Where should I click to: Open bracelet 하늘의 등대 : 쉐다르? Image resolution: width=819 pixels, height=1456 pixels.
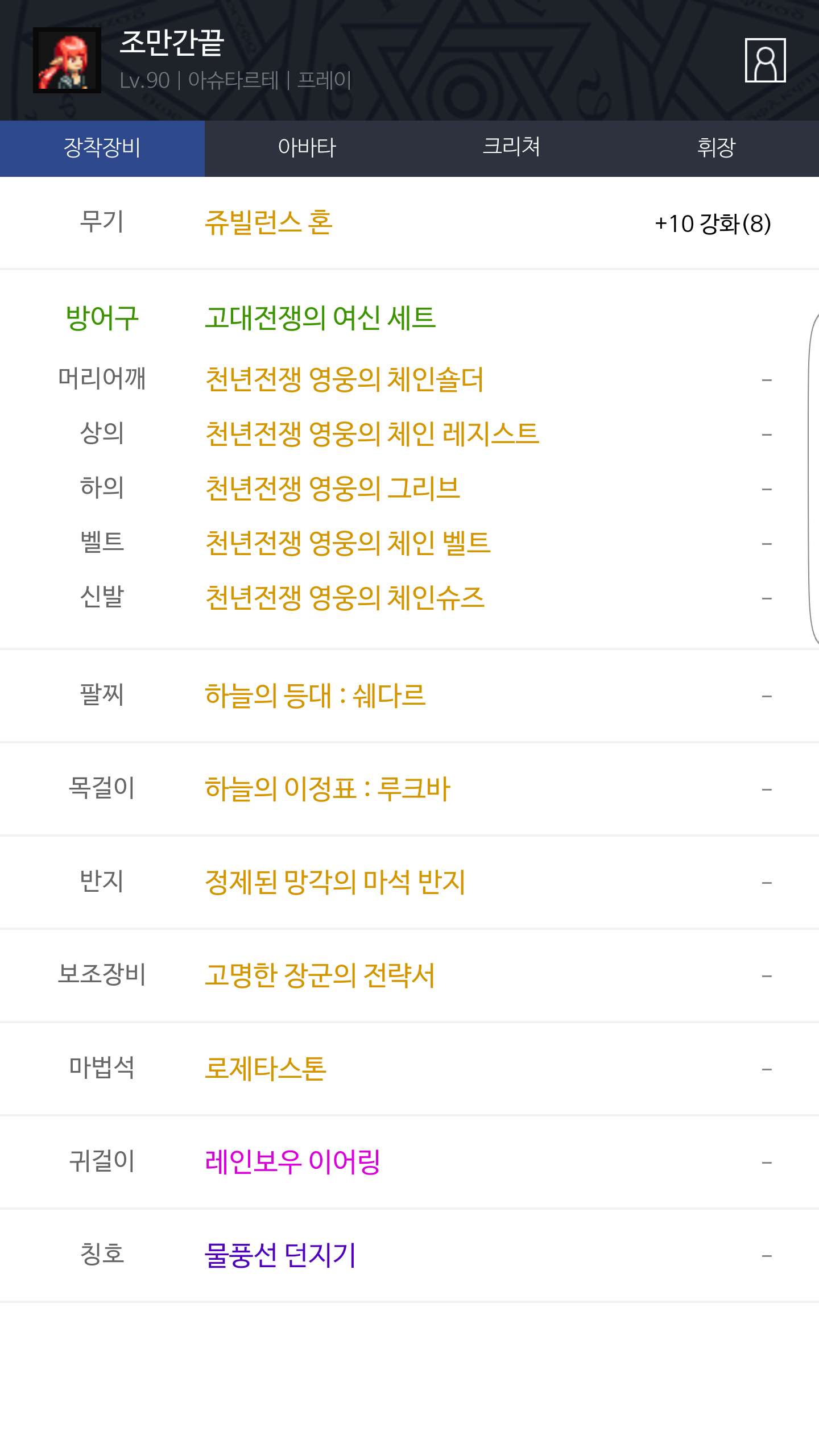tap(315, 696)
